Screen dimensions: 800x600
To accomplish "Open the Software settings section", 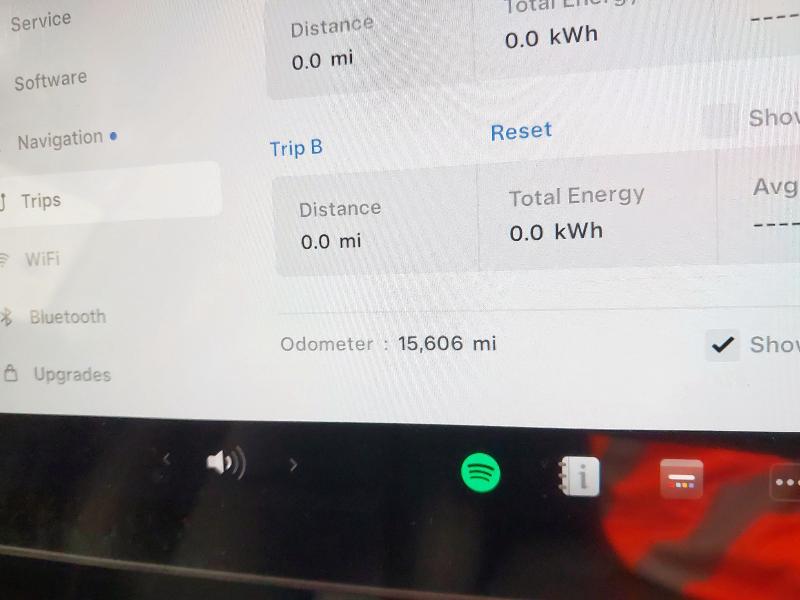I will 50,81.
